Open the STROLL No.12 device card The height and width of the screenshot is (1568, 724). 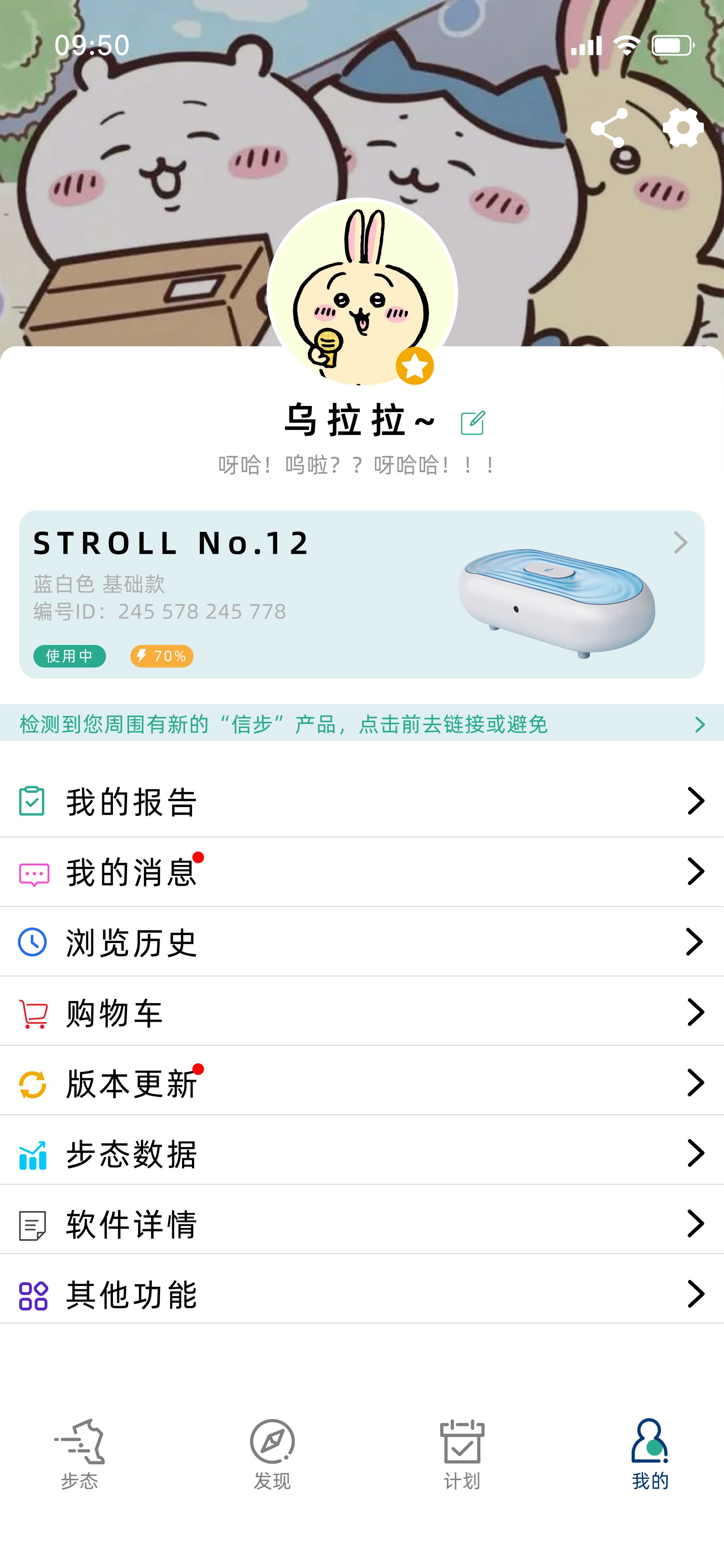click(x=361, y=594)
